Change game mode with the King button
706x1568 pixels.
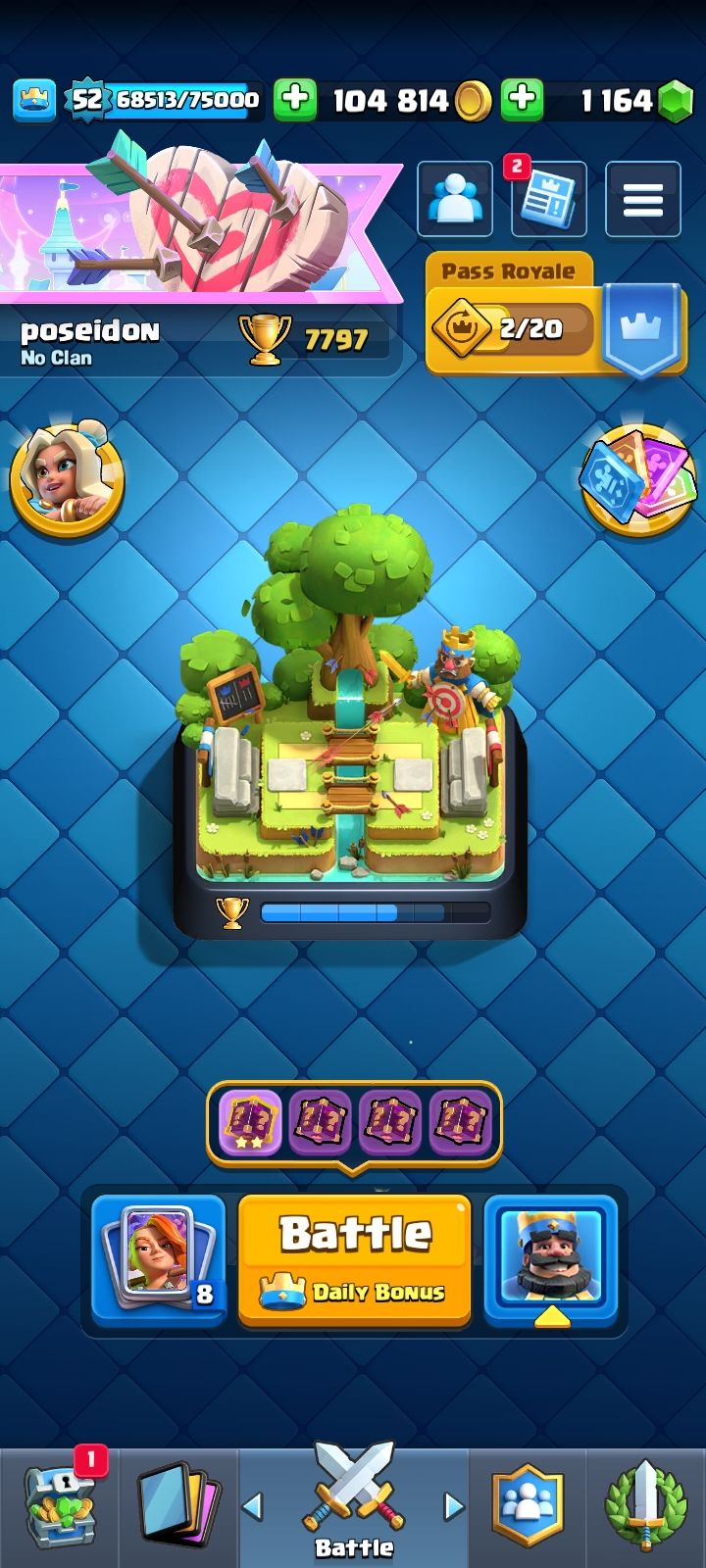551,1260
